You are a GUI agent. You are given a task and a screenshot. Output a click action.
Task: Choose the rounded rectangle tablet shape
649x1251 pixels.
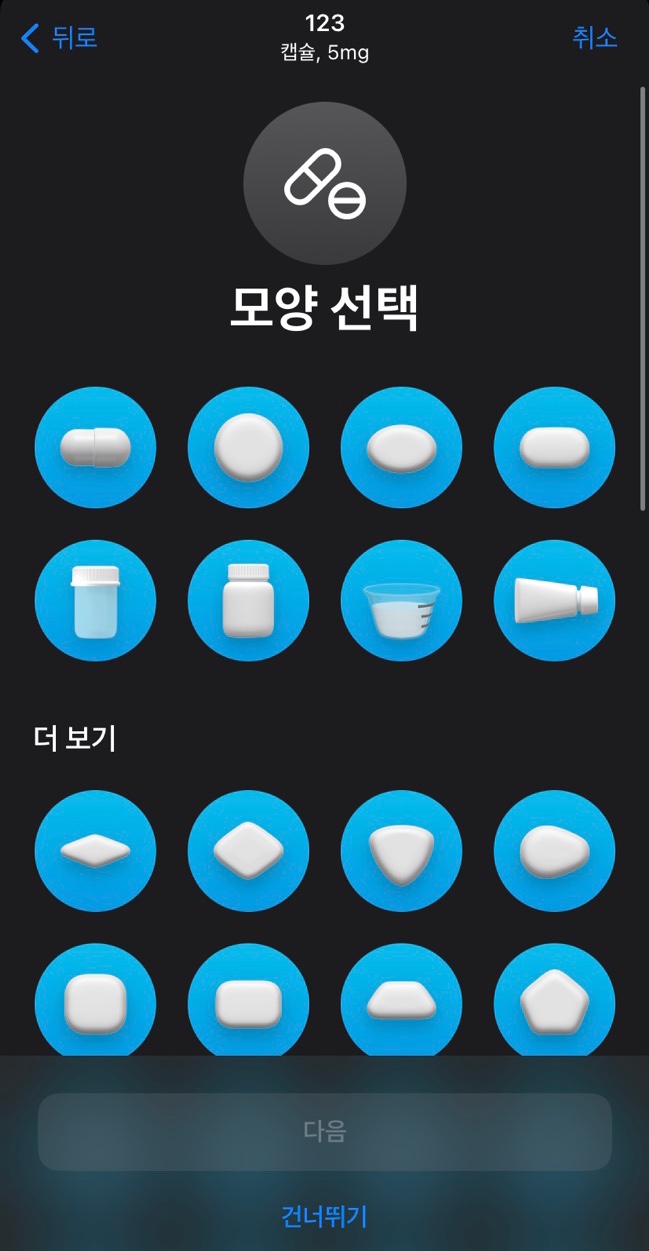point(248,1000)
